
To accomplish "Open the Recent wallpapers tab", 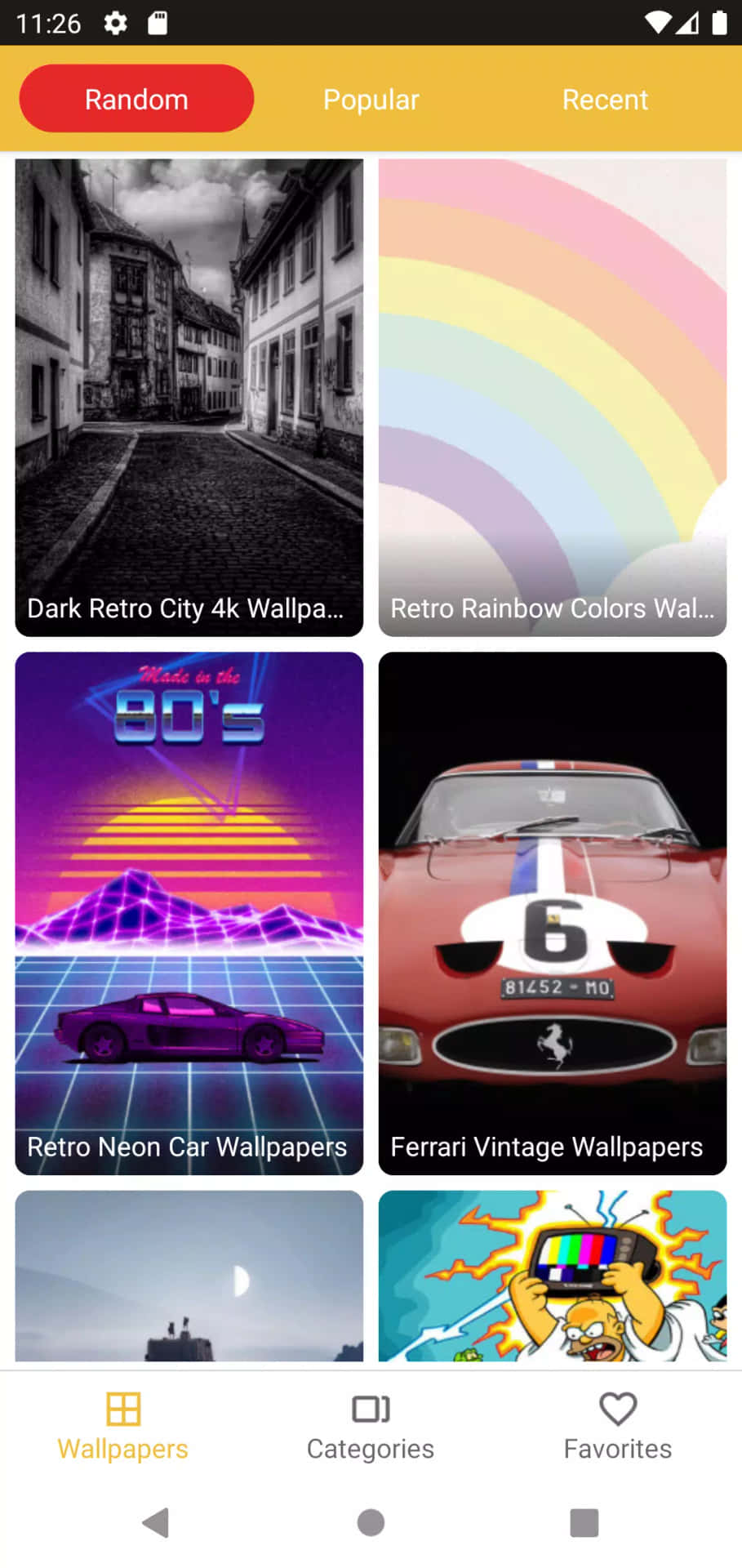I will point(605,98).
